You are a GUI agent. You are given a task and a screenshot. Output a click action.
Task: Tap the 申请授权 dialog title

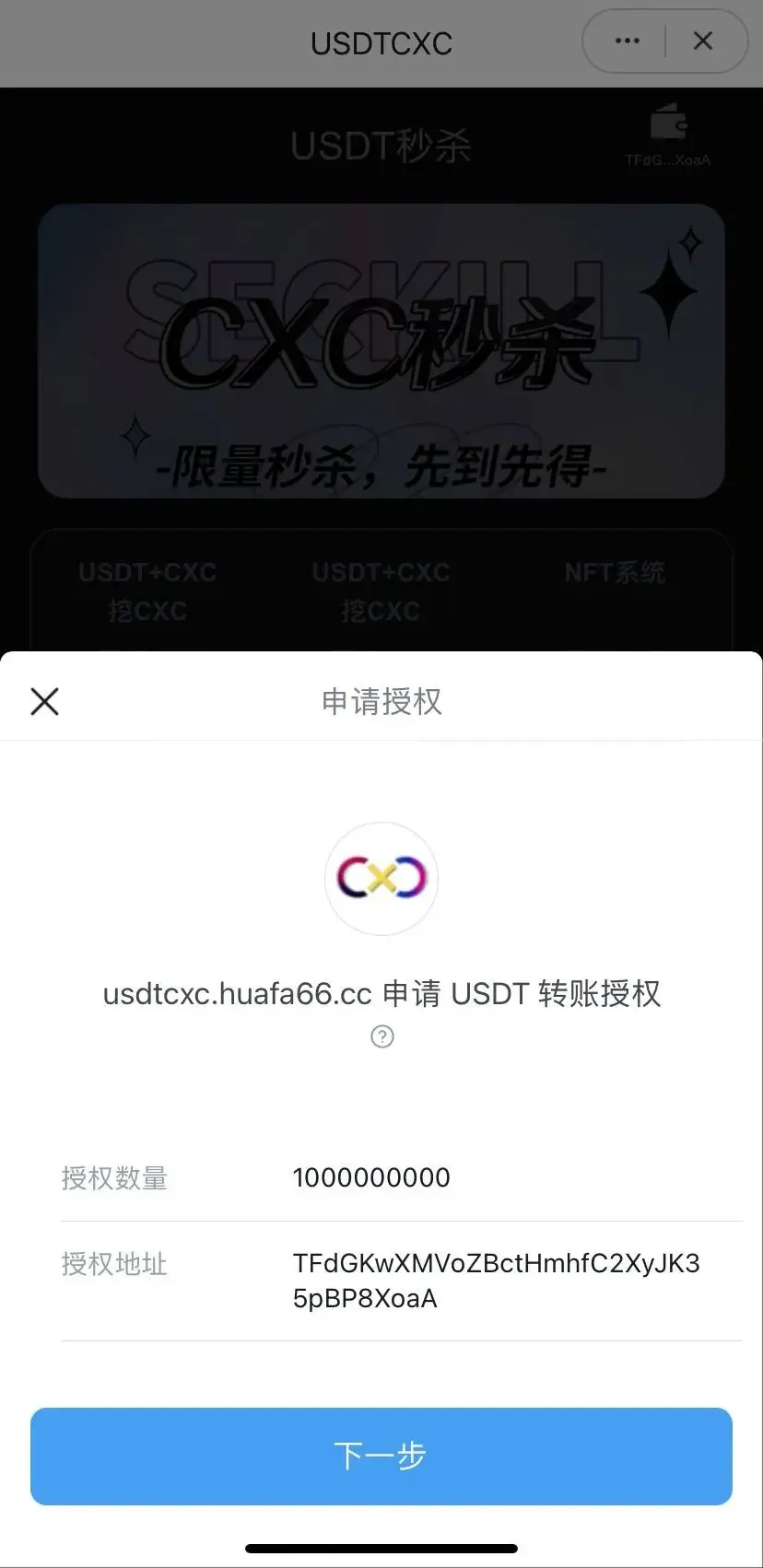point(381,701)
